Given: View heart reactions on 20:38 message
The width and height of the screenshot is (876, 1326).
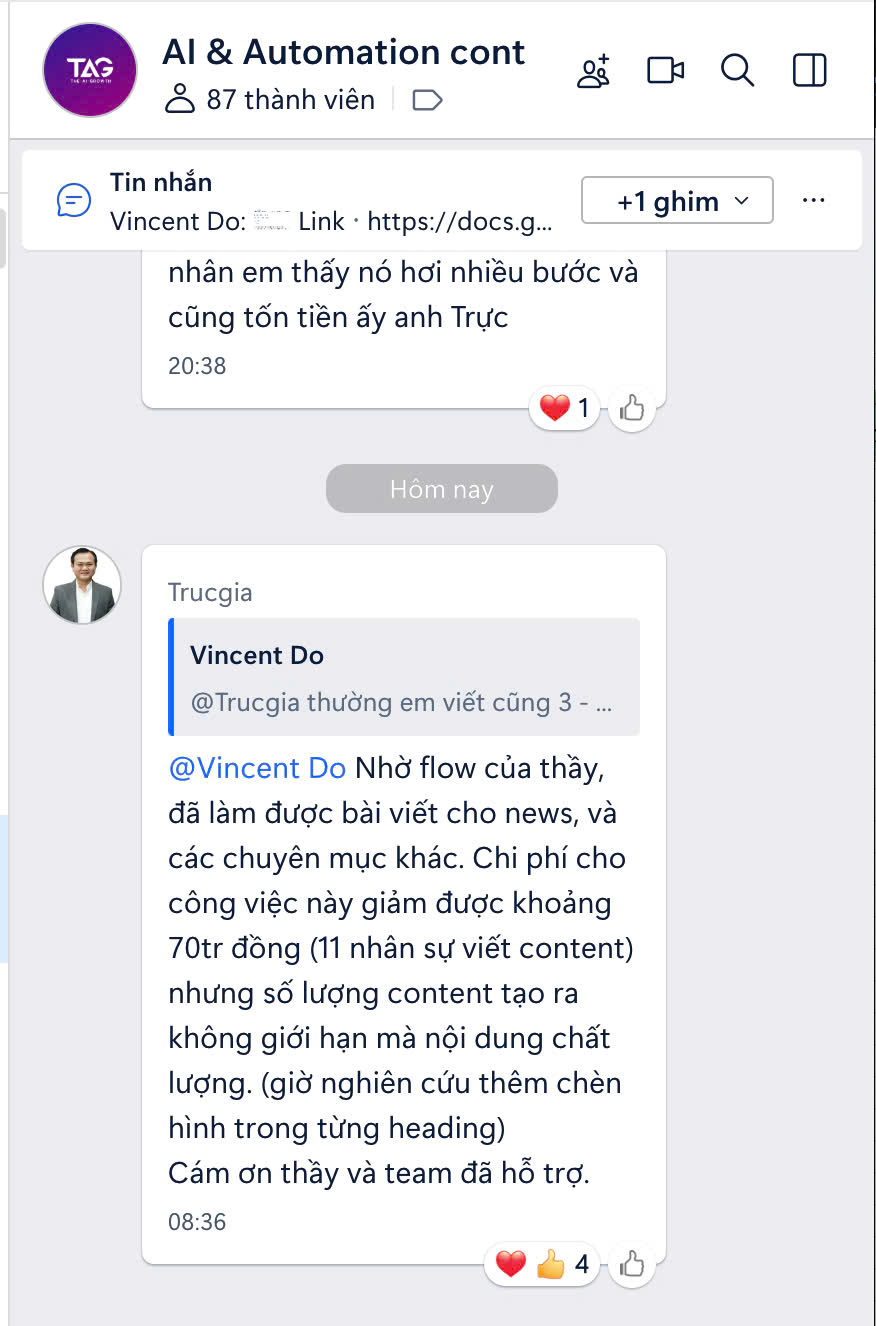Looking at the screenshot, I should [x=565, y=408].
